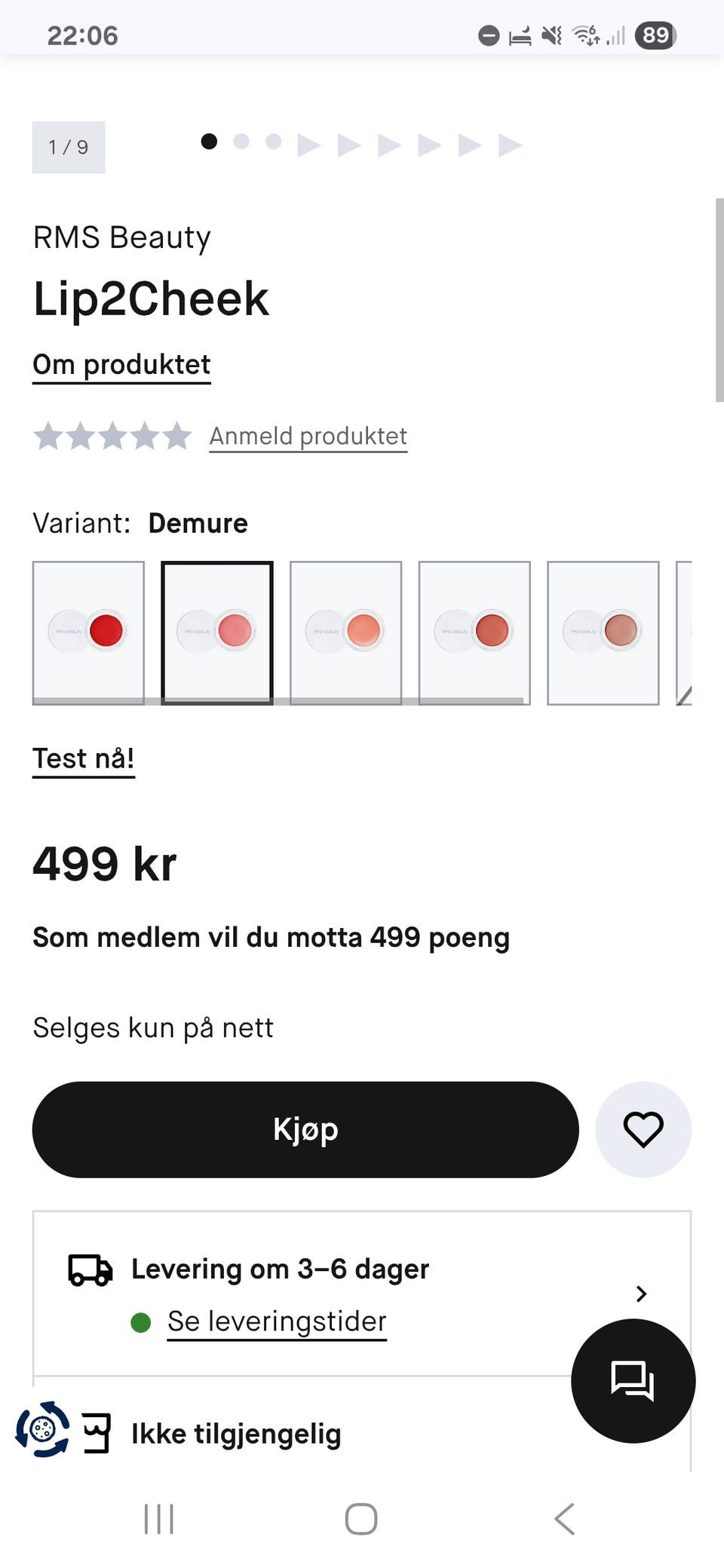724x1568 pixels.
Task: Select the bright red colour variant
Action: (x=88, y=632)
